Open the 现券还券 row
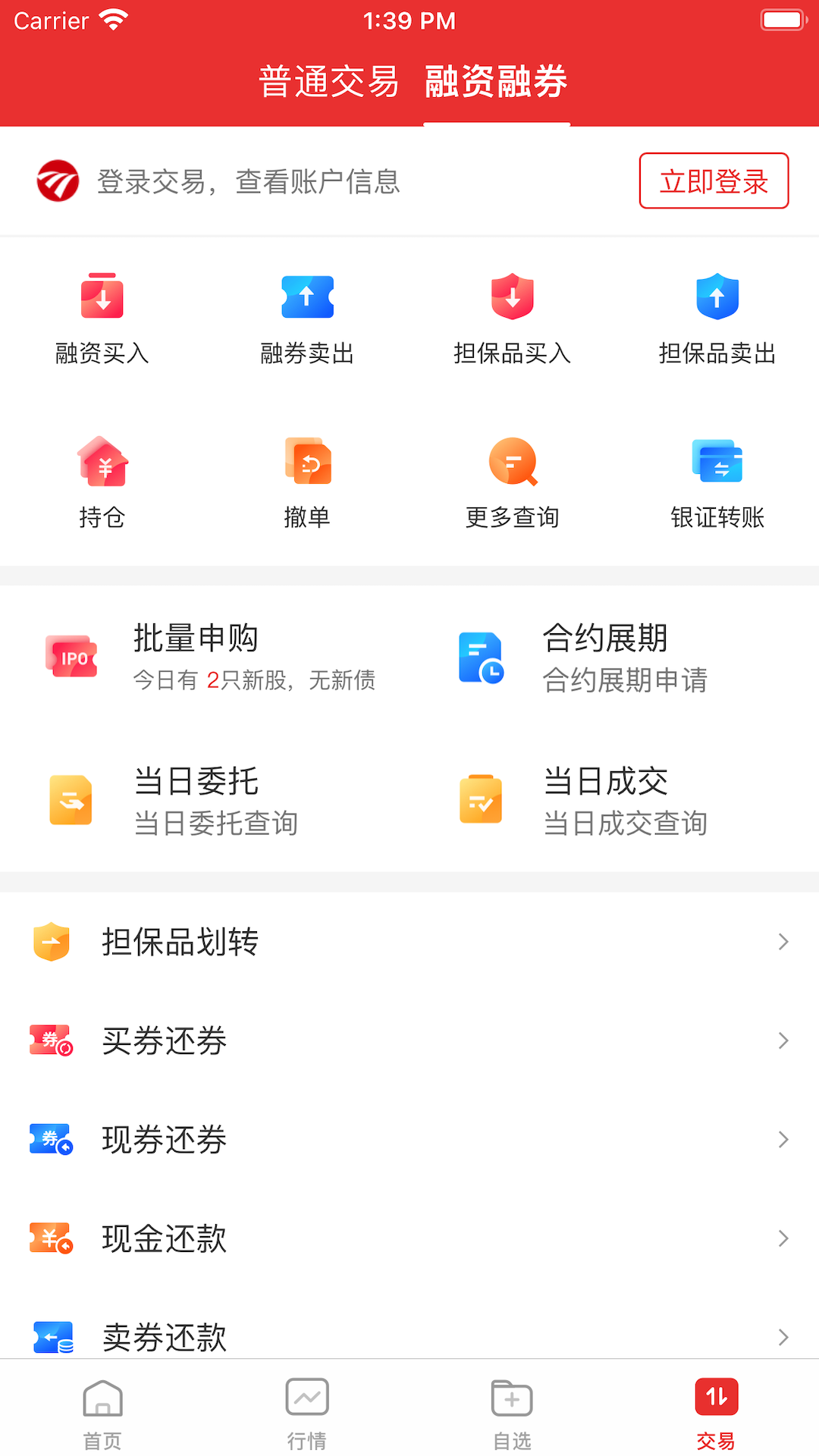The width and height of the screenshot is (819, 1456). click(x=409, y=1139)
